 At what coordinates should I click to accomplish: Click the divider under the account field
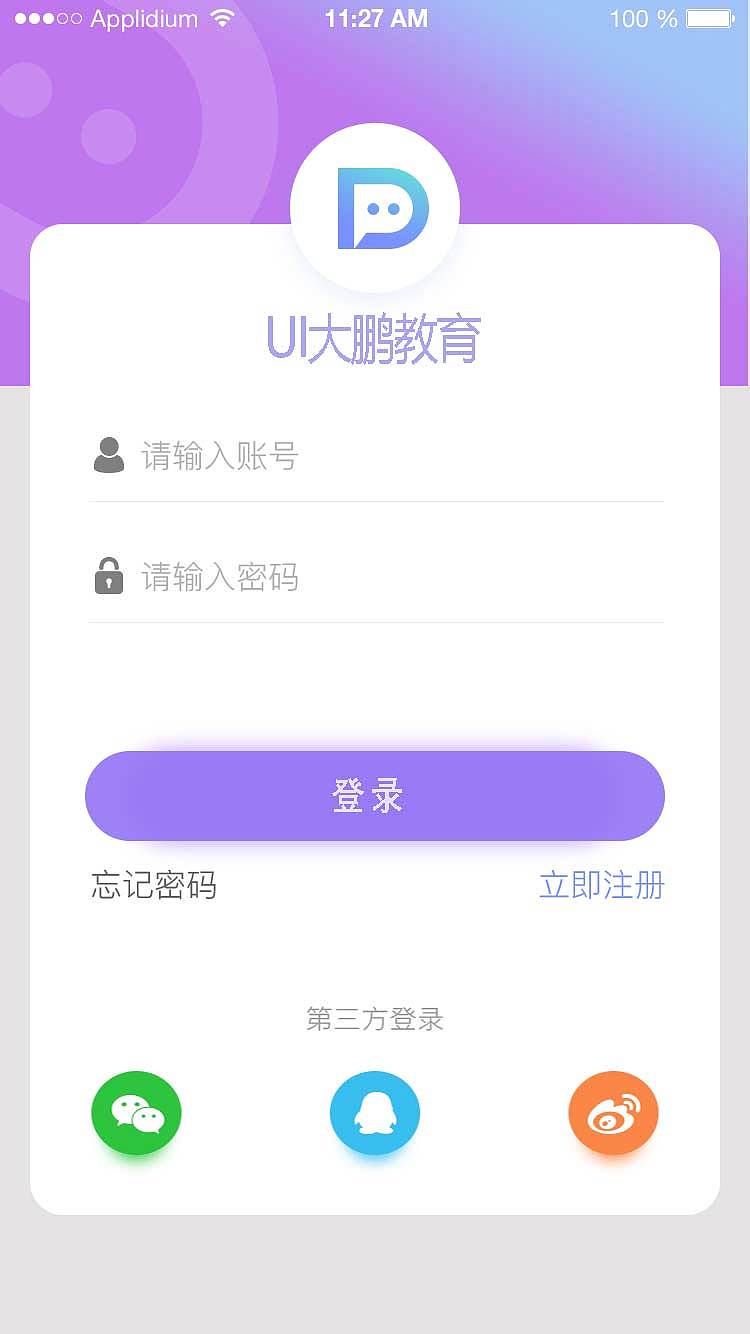[x=375, y=503]
